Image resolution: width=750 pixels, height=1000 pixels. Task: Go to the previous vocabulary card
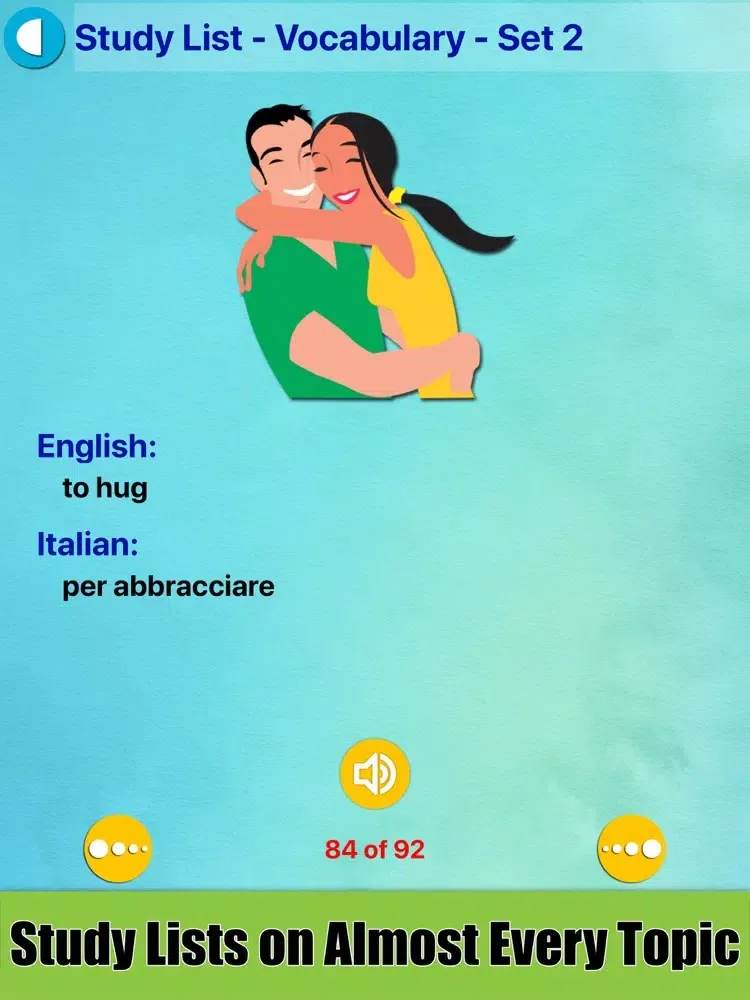tap(118, 849)
